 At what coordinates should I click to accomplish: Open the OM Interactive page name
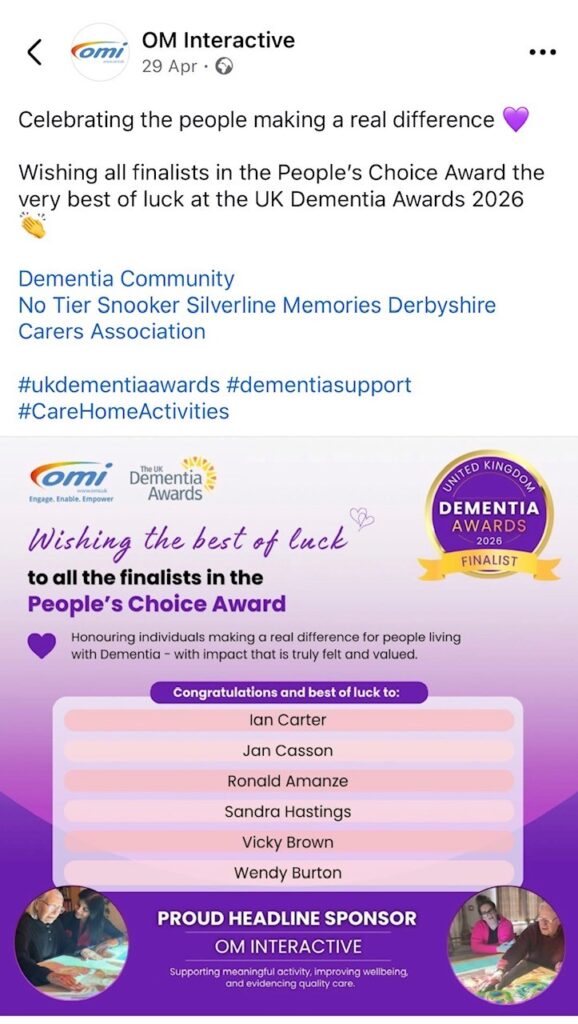click(219, 40)
